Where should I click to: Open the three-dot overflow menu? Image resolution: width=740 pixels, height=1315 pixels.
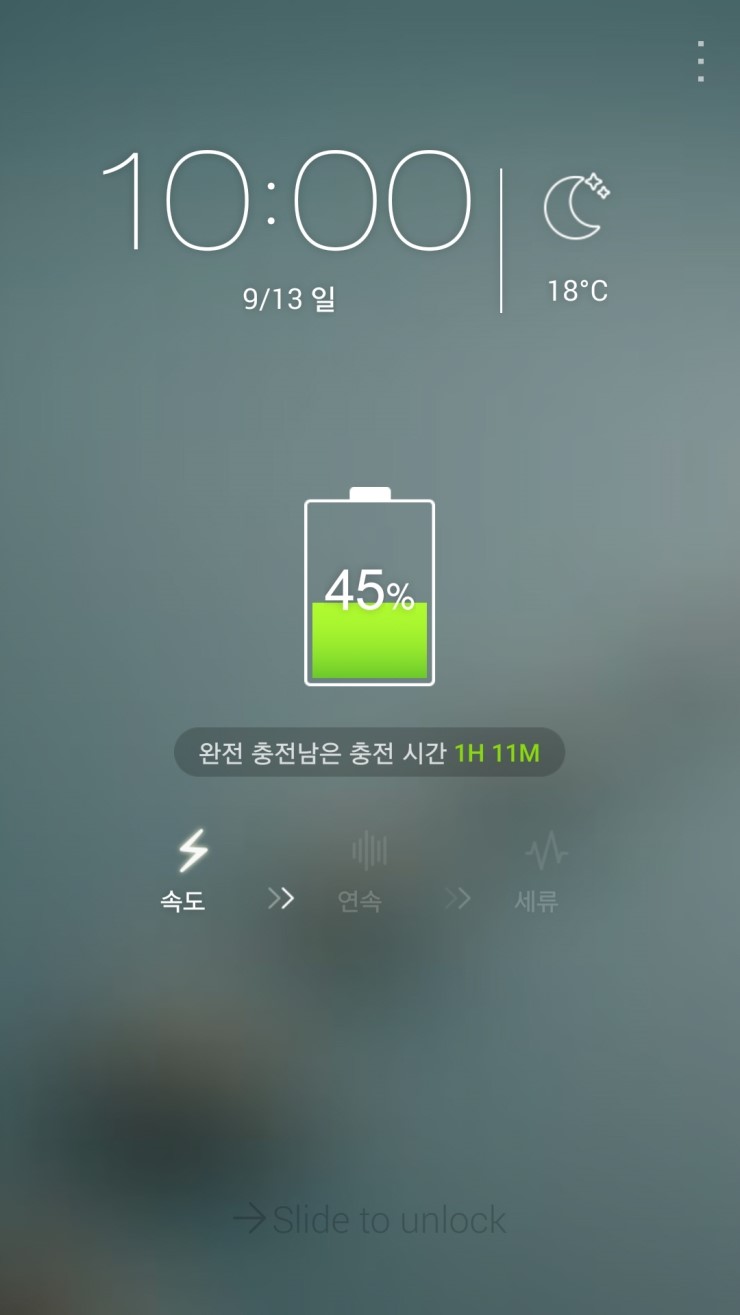pyautogui.click(x=701, y=62)
